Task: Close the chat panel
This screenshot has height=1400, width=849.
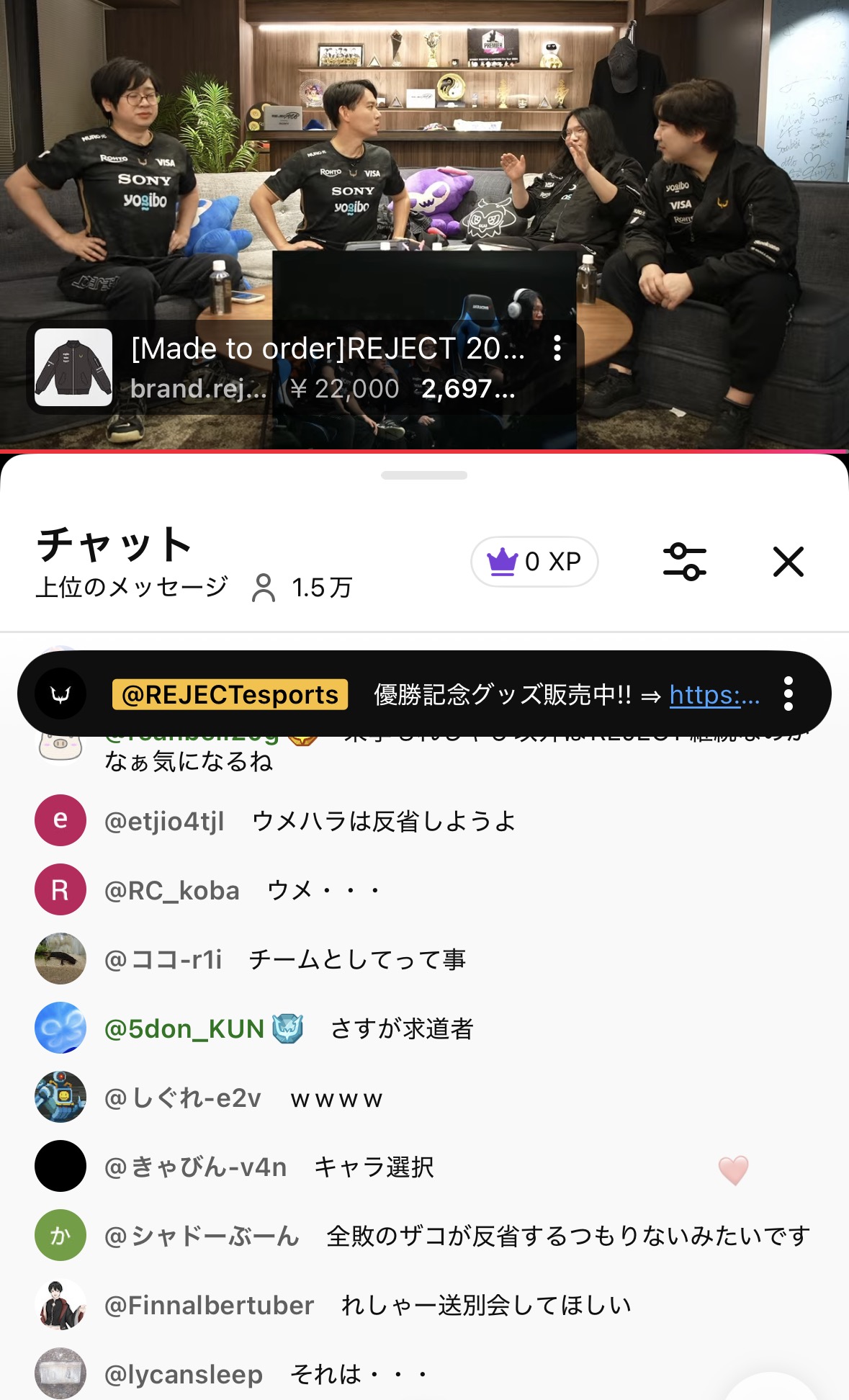Action: point(788,562)
